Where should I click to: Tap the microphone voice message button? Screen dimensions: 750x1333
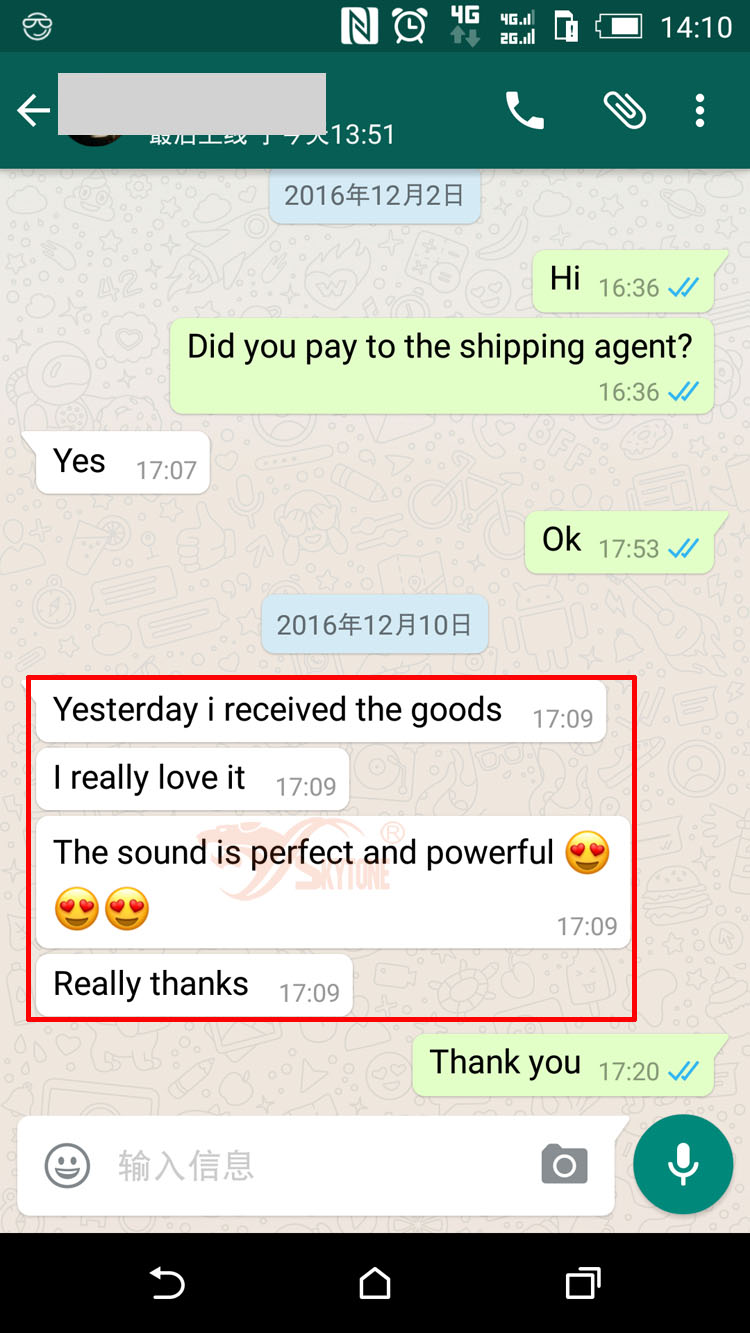(683, 1164)
